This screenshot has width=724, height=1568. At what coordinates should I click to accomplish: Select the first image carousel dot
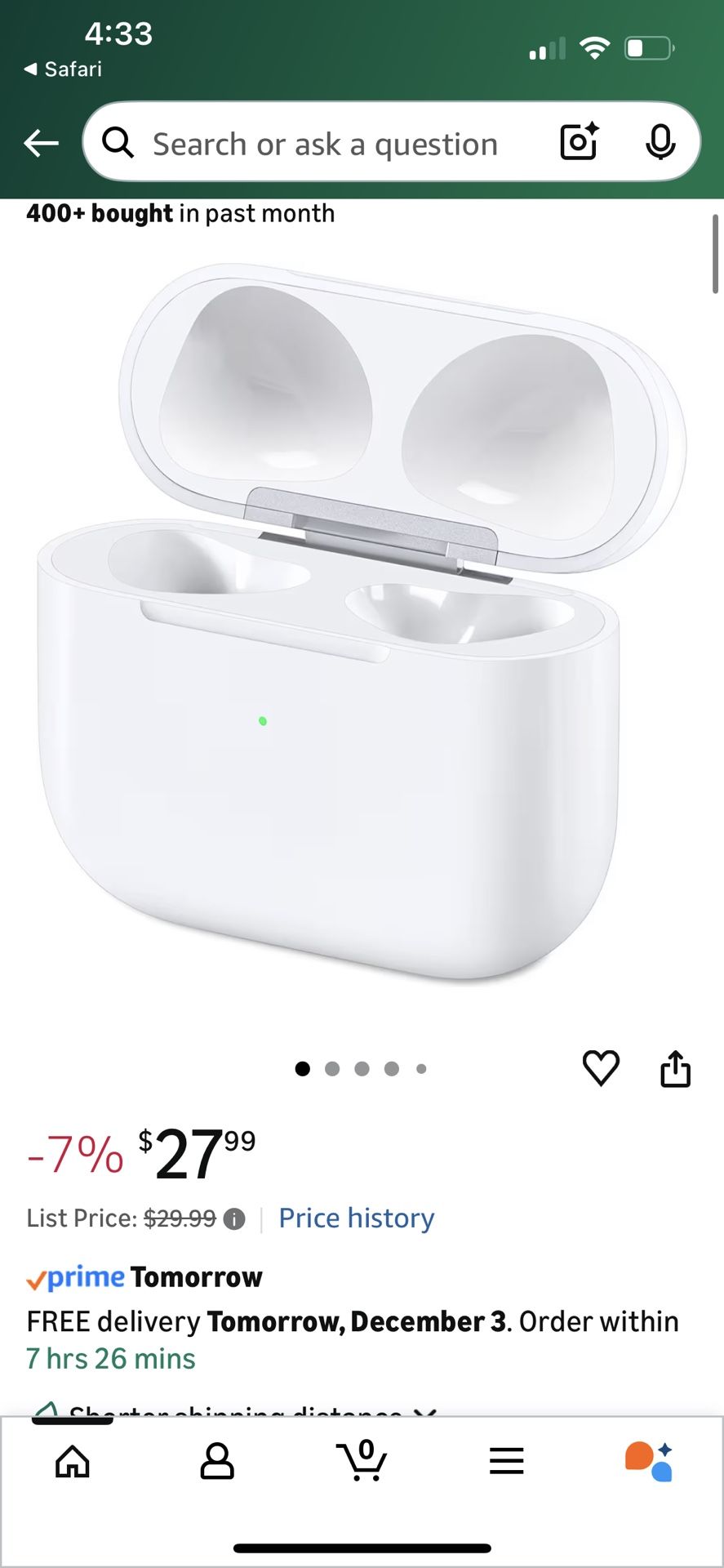point(302,1068)
